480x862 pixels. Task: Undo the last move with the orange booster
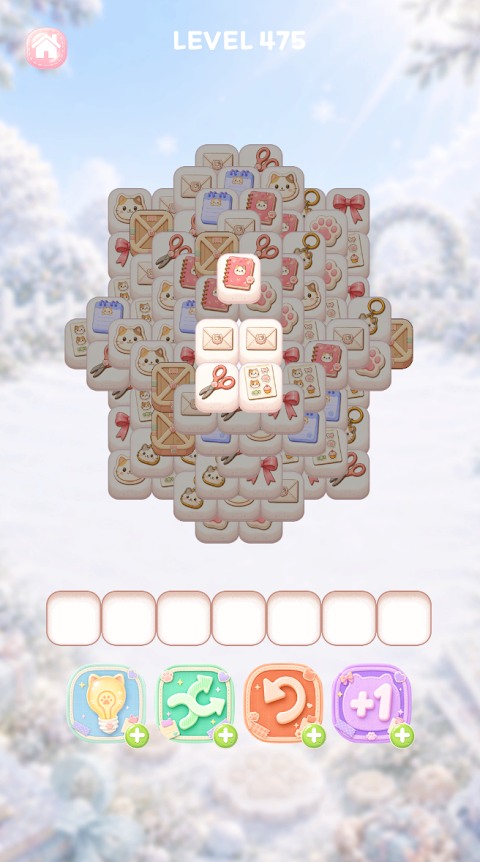tap(284, 703)
